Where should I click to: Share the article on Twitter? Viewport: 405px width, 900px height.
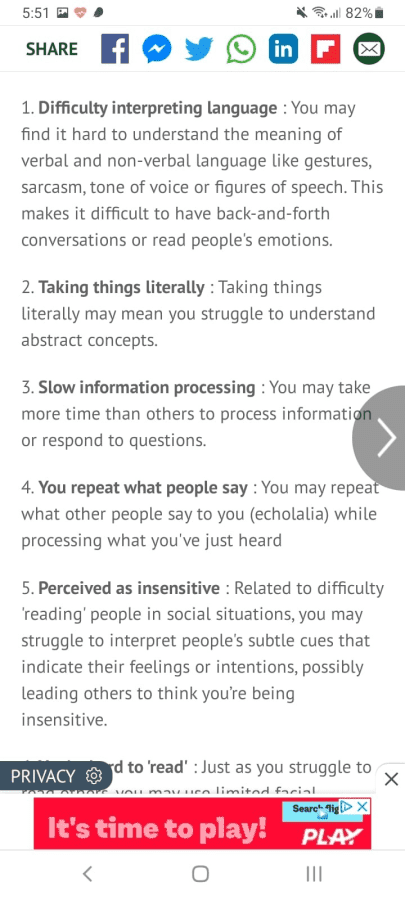click(199, 49)
